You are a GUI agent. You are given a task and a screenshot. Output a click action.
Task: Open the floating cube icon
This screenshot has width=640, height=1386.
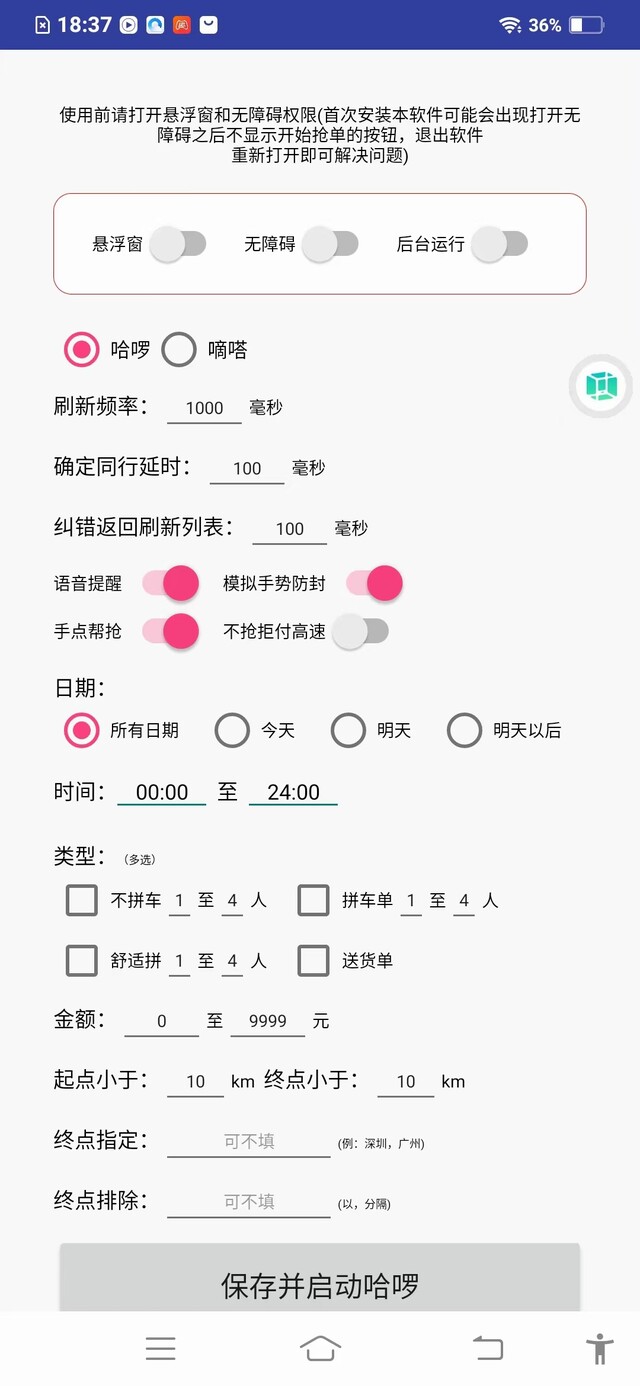click(602, 385)
